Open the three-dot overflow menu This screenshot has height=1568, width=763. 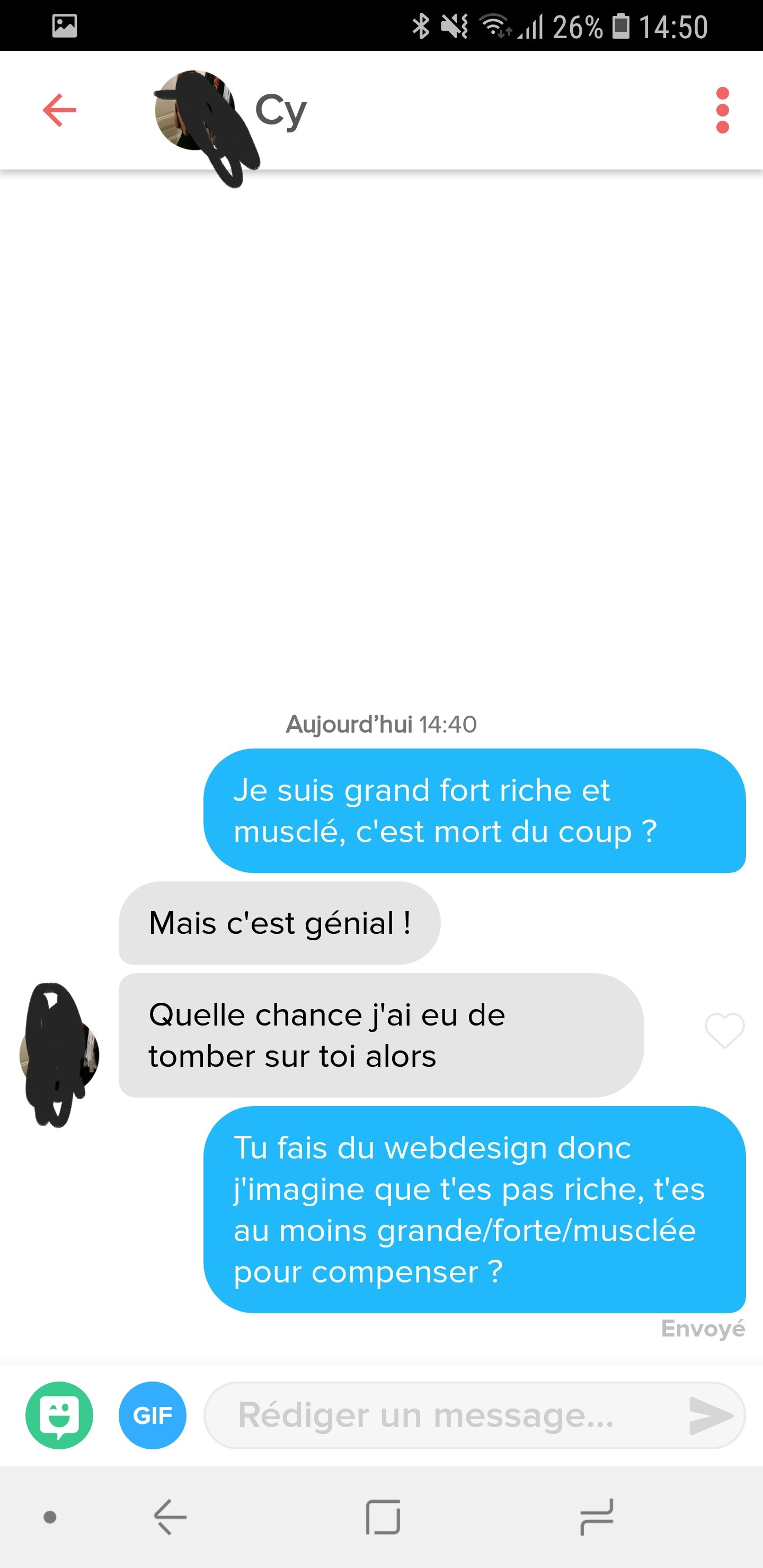722,110
